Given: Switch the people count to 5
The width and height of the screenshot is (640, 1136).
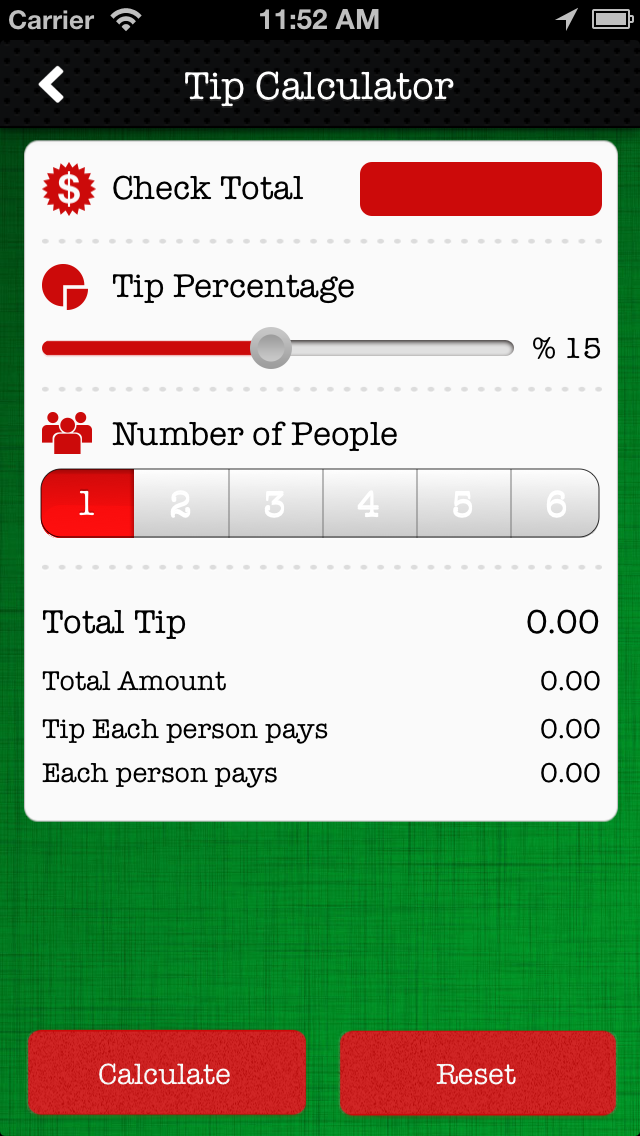Looking at the screenshot, I should pos(464,504).
